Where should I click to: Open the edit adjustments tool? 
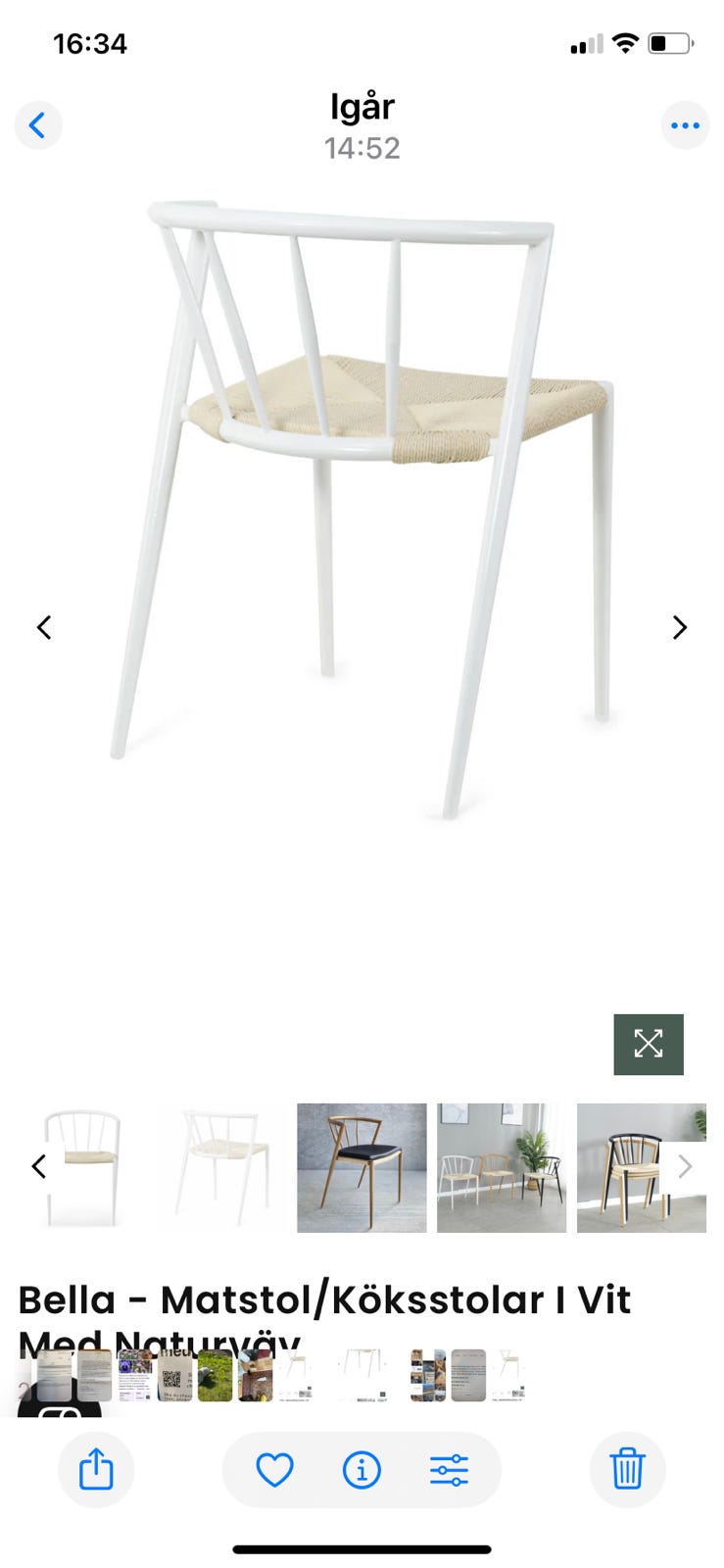[x=449, y=1469]
